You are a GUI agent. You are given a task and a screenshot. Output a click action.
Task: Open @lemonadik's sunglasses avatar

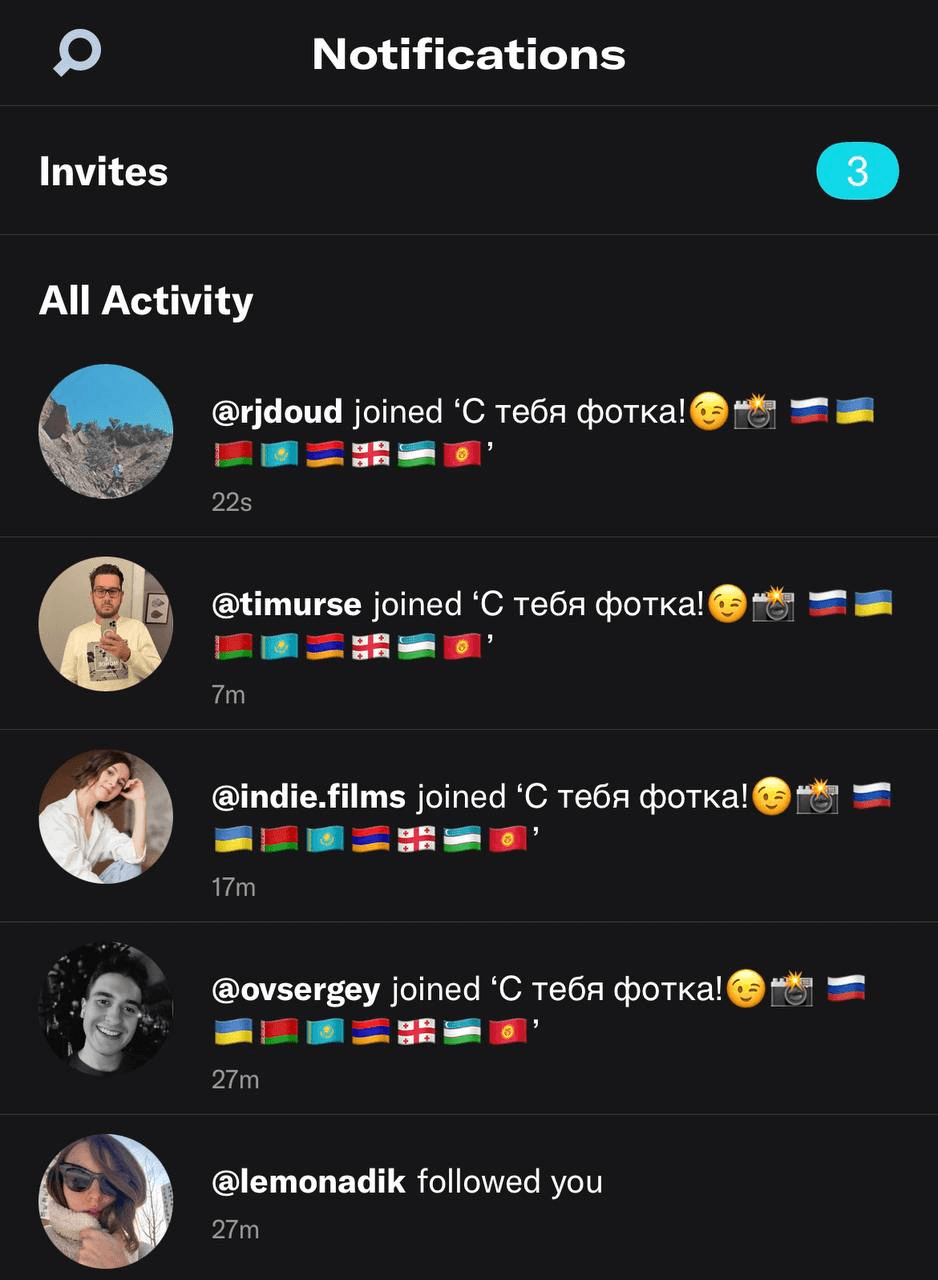105,1200
